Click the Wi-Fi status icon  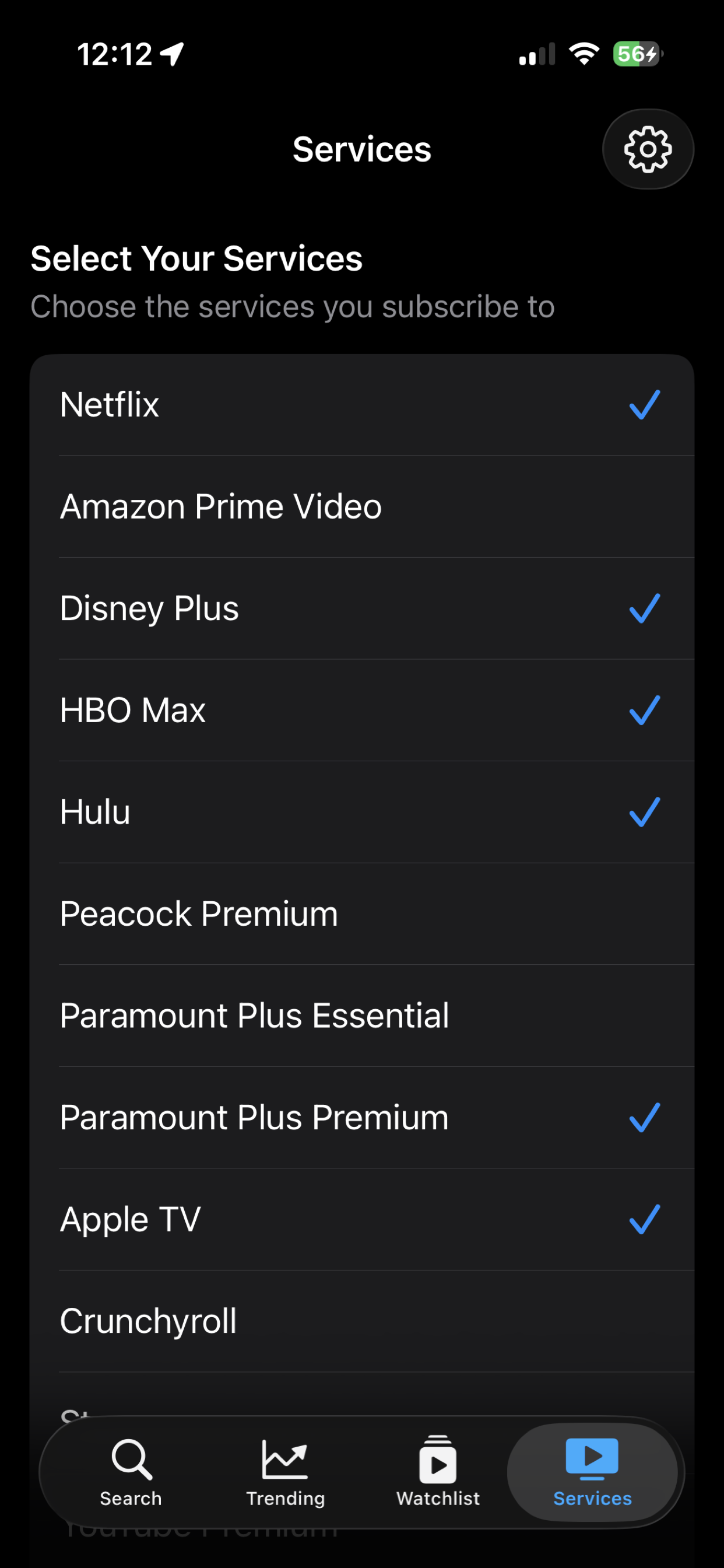(x=584, y=54)
